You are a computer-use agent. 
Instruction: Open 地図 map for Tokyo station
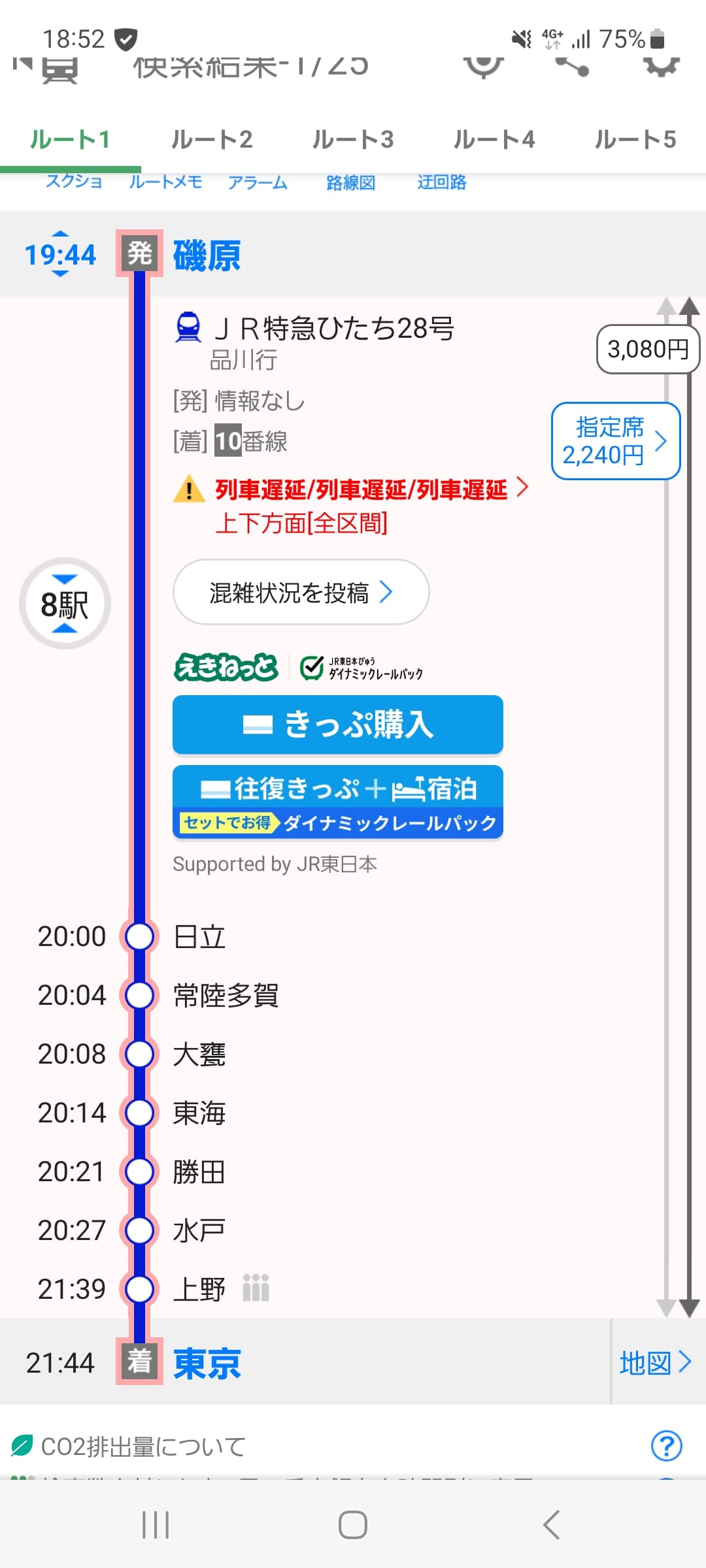pyautogui.click(x=655, y=1363)
